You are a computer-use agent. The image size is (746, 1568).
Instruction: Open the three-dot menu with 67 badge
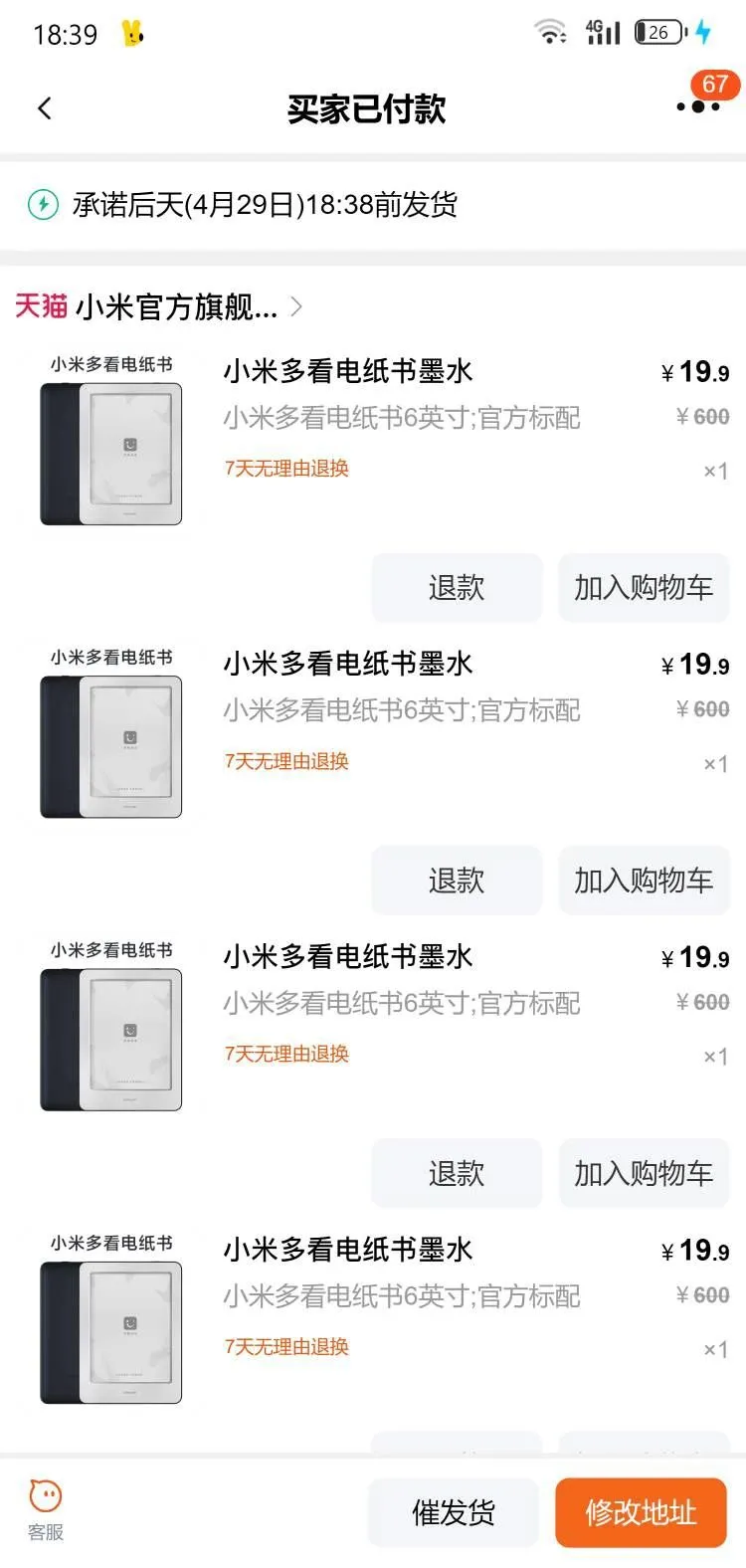pos(698,106)
